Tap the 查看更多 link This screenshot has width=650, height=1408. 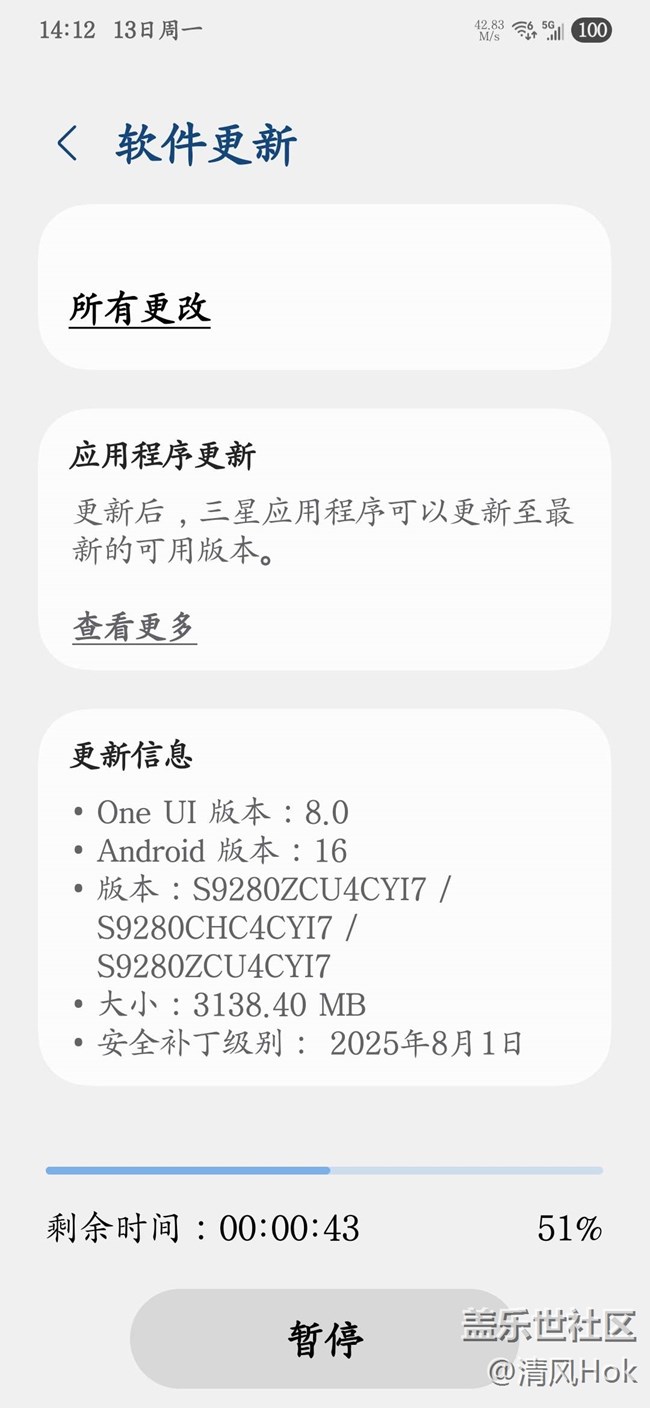tap(134, 627)
